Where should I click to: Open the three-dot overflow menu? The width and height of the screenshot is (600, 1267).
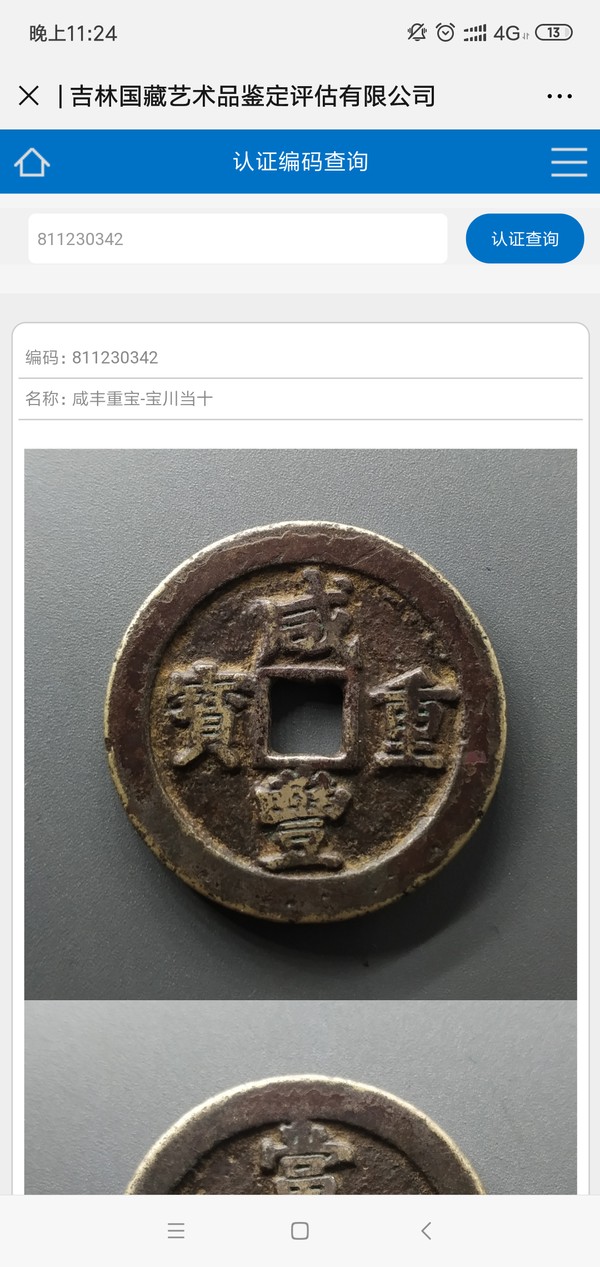[559, 96]
